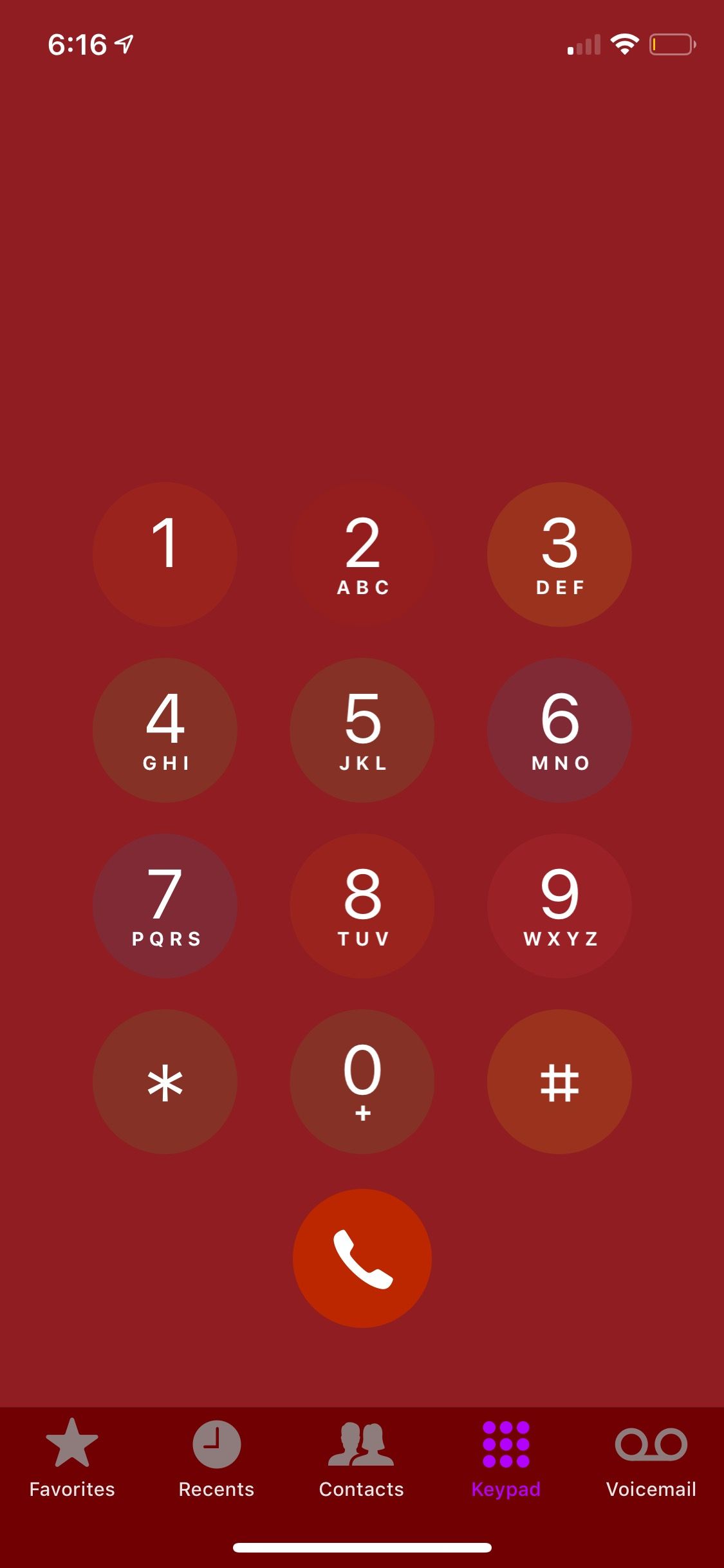
Task: Select the Keypad tab
Action: [x=506, y=1459]
